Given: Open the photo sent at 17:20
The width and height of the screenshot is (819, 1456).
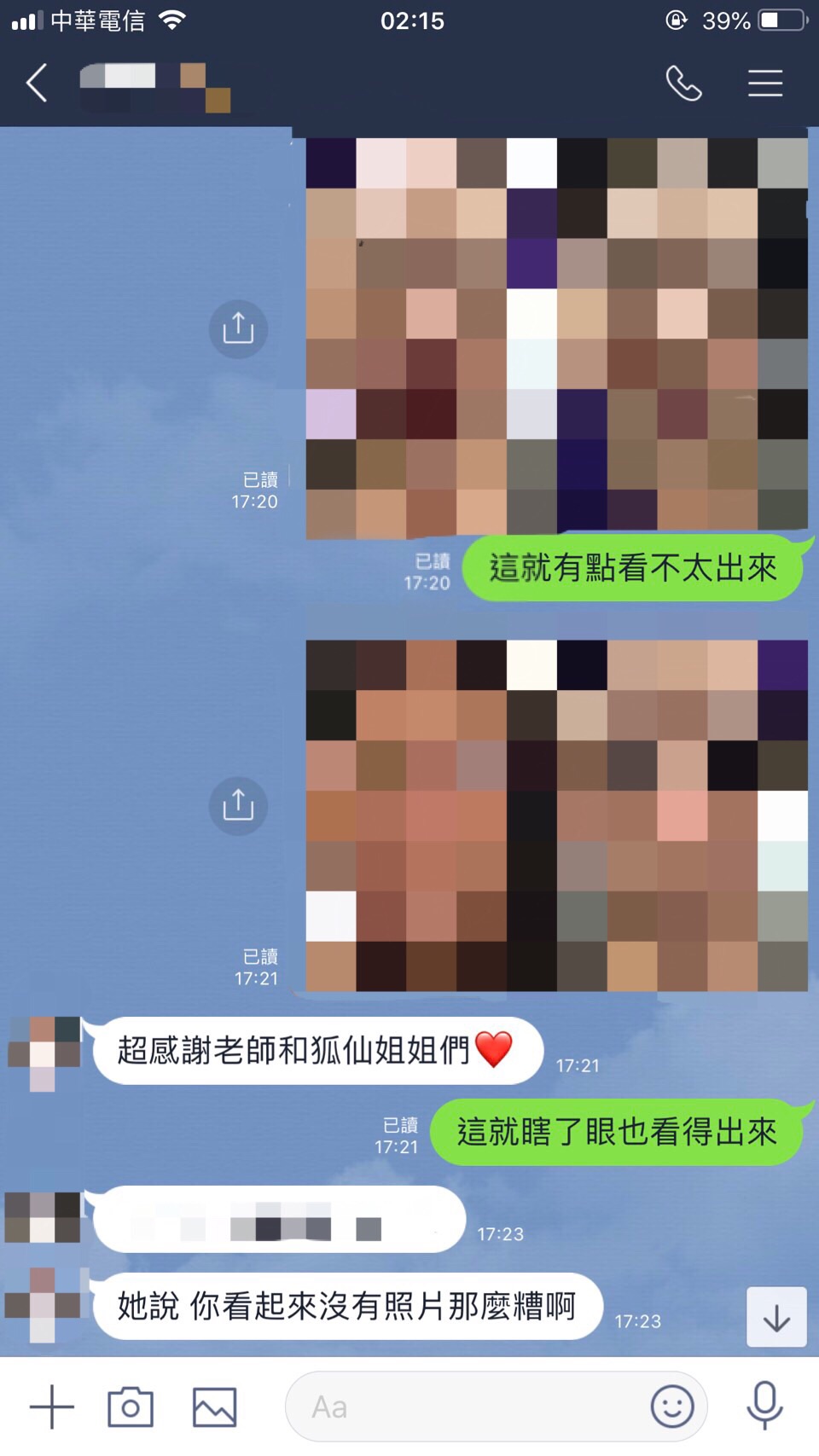Looking at the screenshot, I should (556, 338).
